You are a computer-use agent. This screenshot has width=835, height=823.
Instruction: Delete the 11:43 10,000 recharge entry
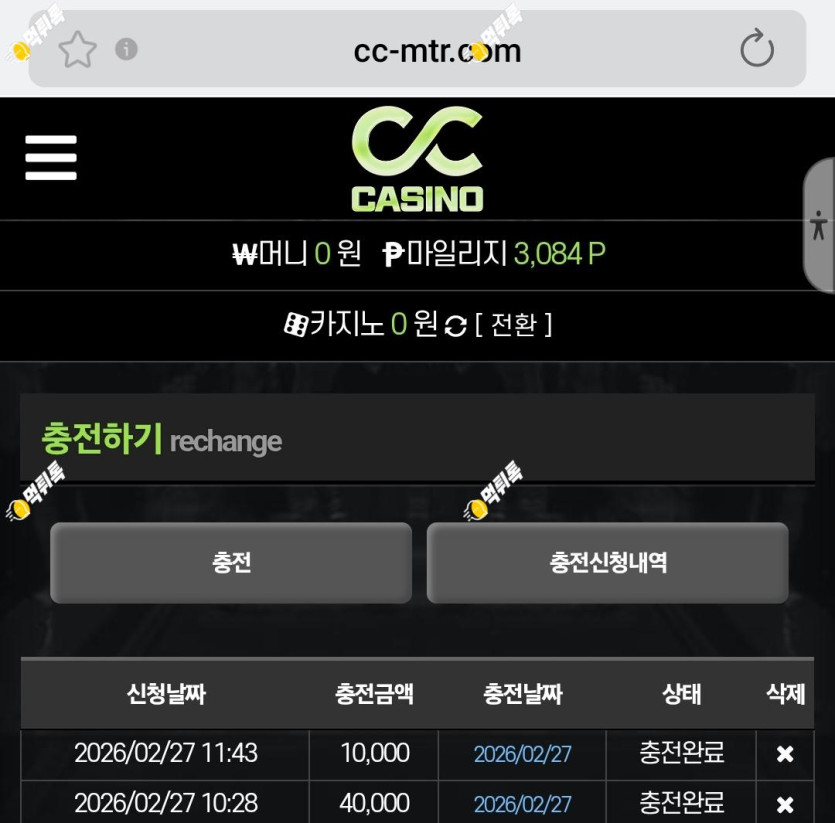tap(785, 754)
